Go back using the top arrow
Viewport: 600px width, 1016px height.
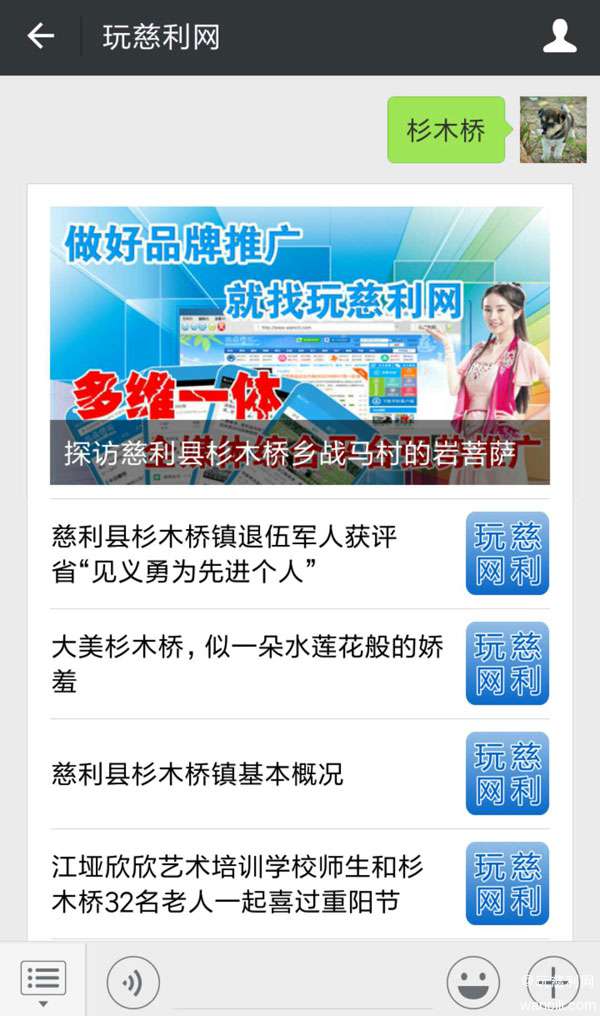pyautogui.click(x=40, y=37)
